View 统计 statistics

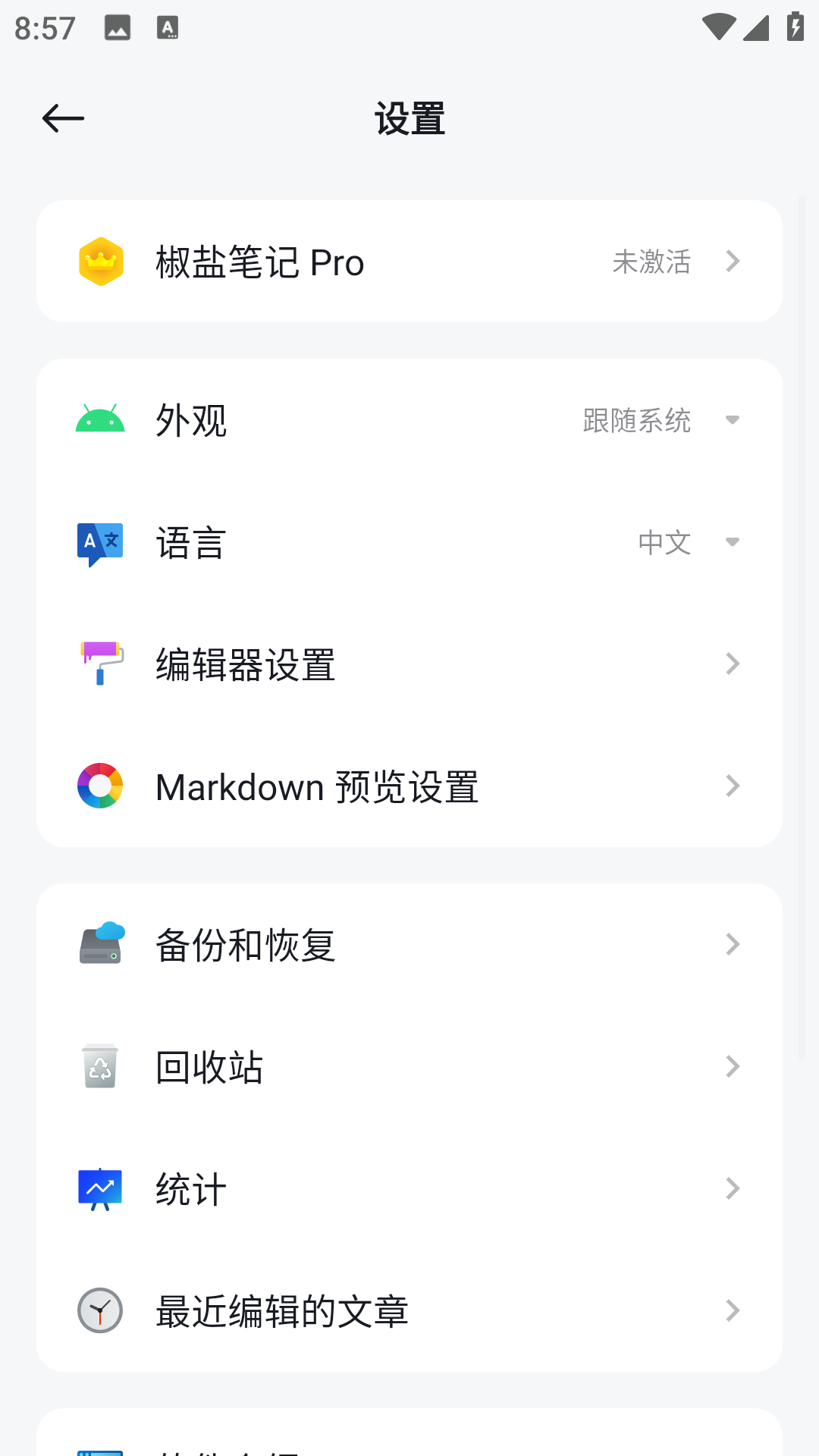point(409,1189)
